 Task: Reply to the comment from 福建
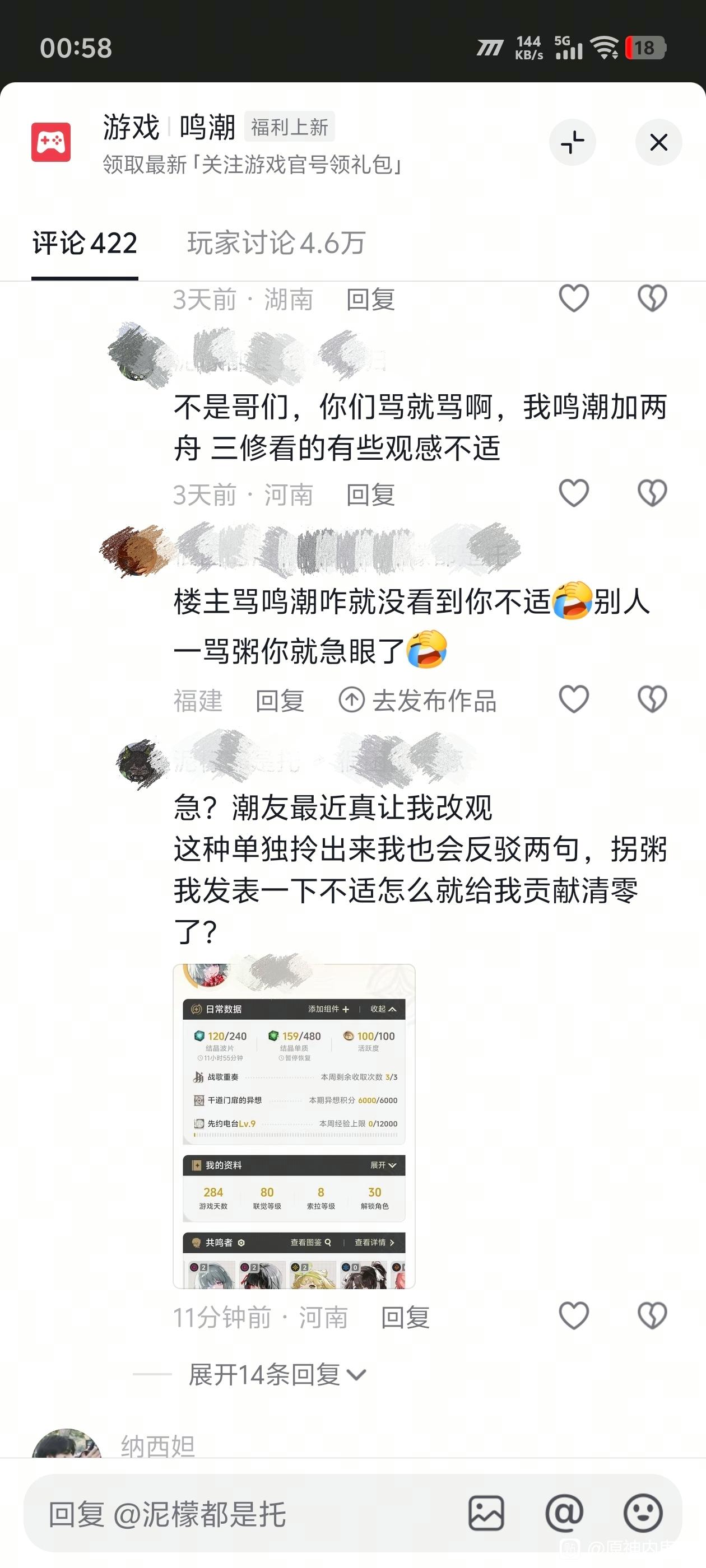point(280,701)
